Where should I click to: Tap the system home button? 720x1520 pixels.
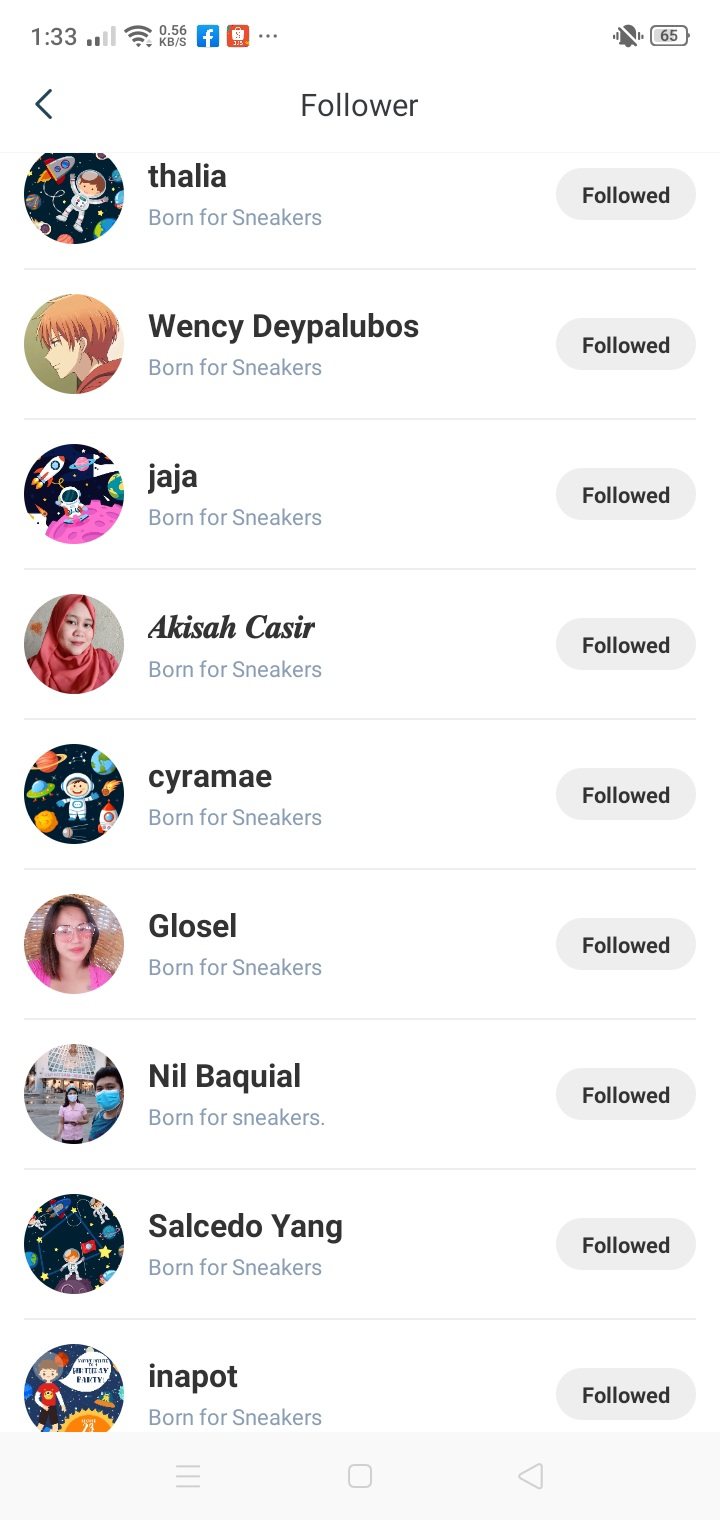coord(360,1476)
